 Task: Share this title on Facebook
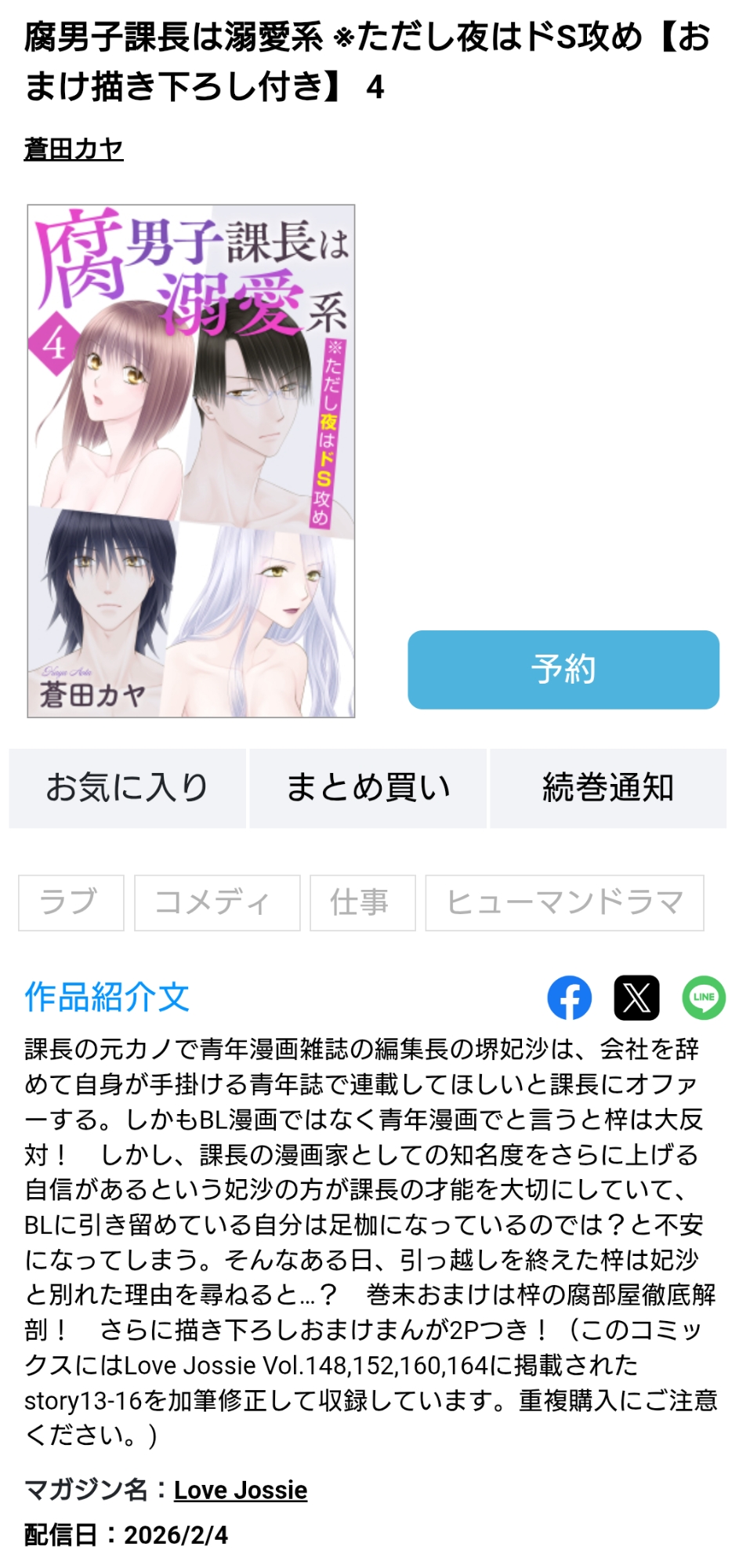[569, 997]
